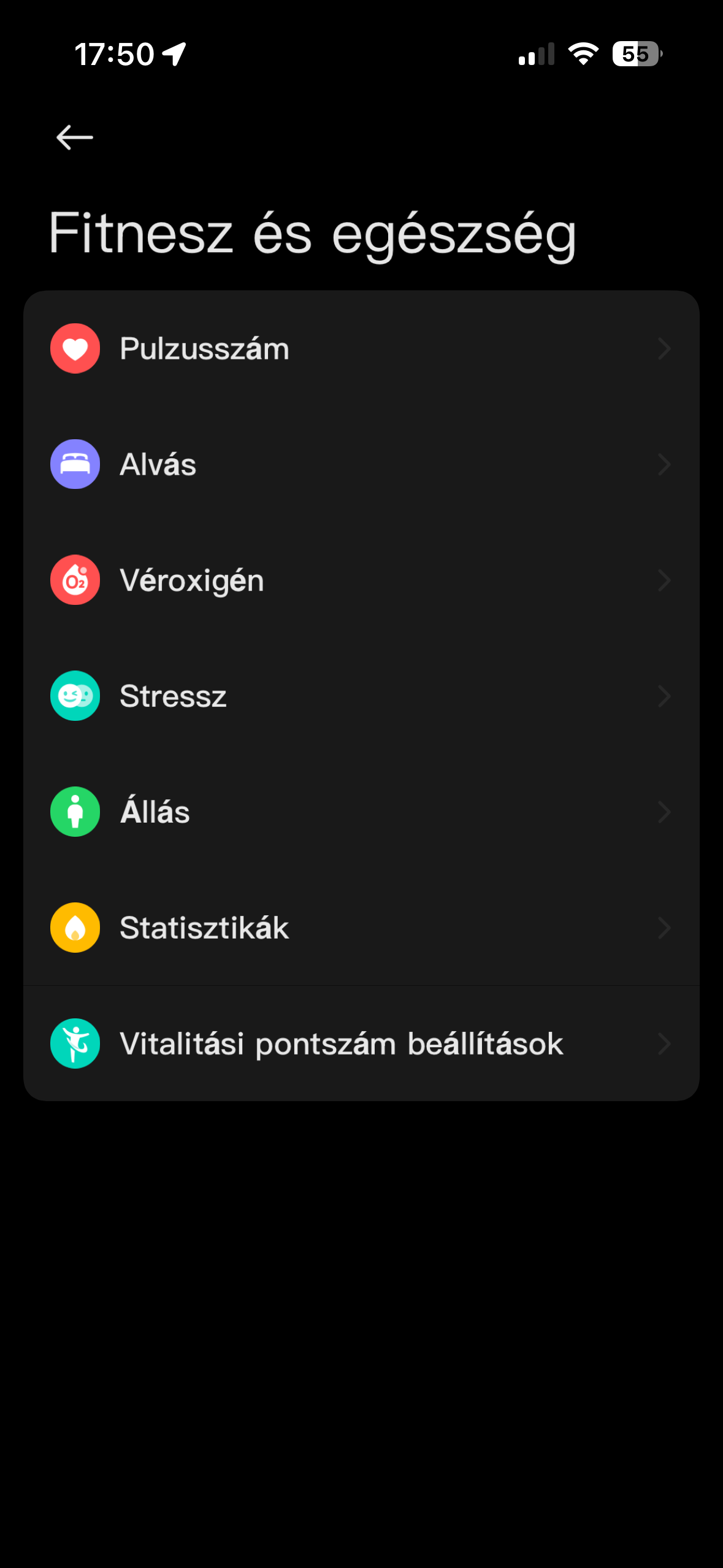Open Stressz settings

[x=361, y=696]
